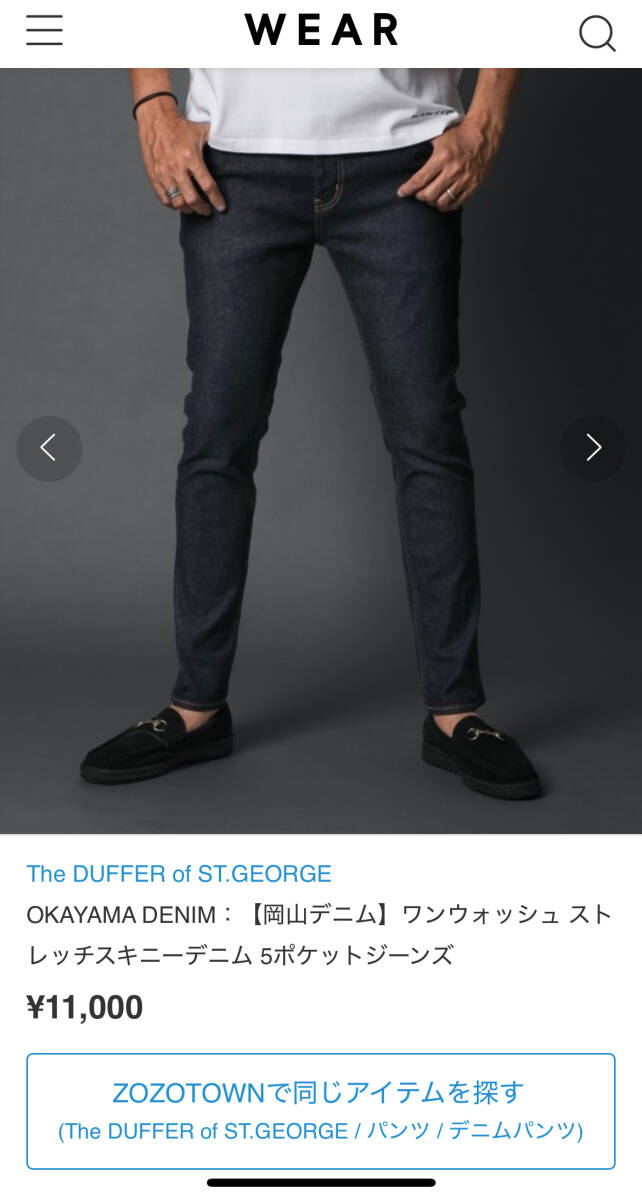Open the hamburger menu
The image size is (642, 1200).
[x=44, y=31]
